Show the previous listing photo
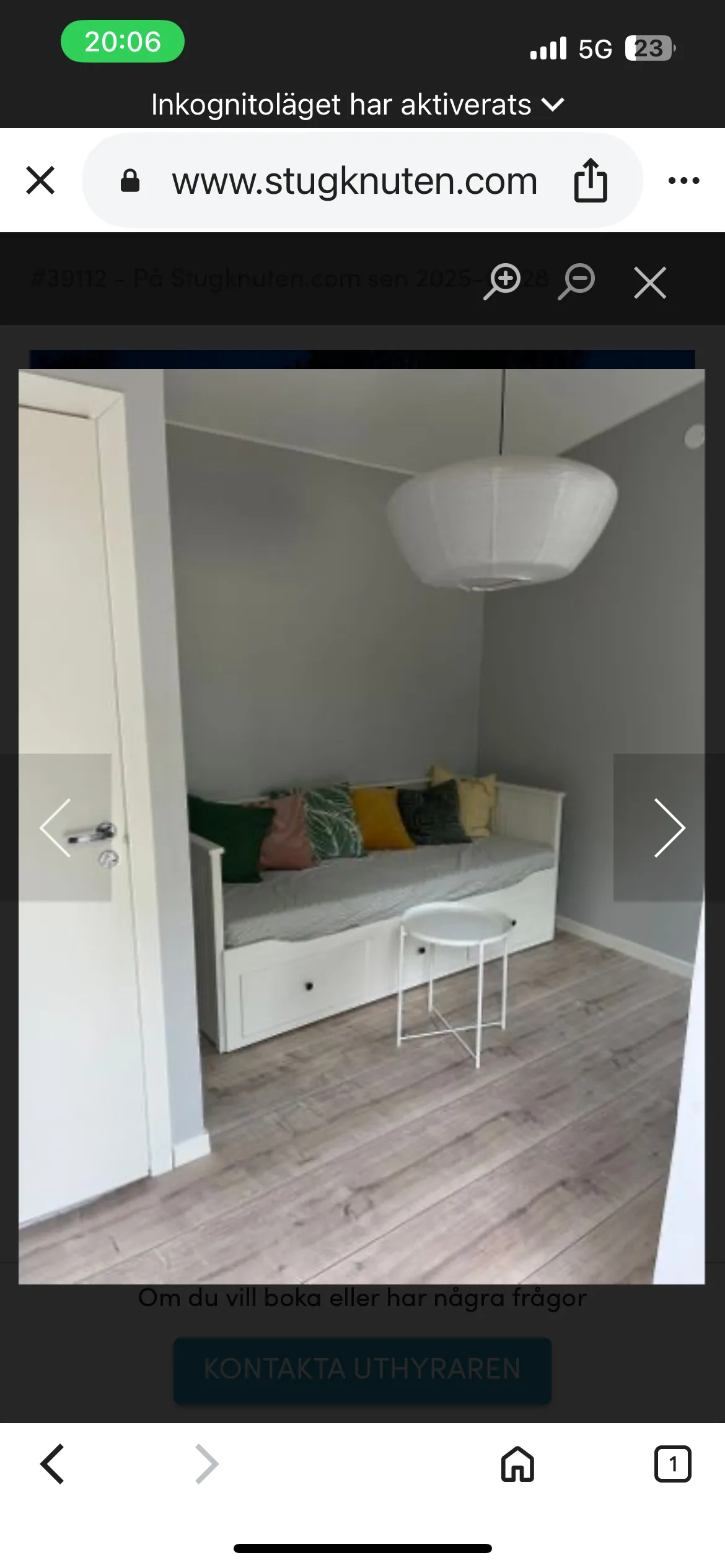Viewport: 725px width, 1568px height. click(57, 828)
